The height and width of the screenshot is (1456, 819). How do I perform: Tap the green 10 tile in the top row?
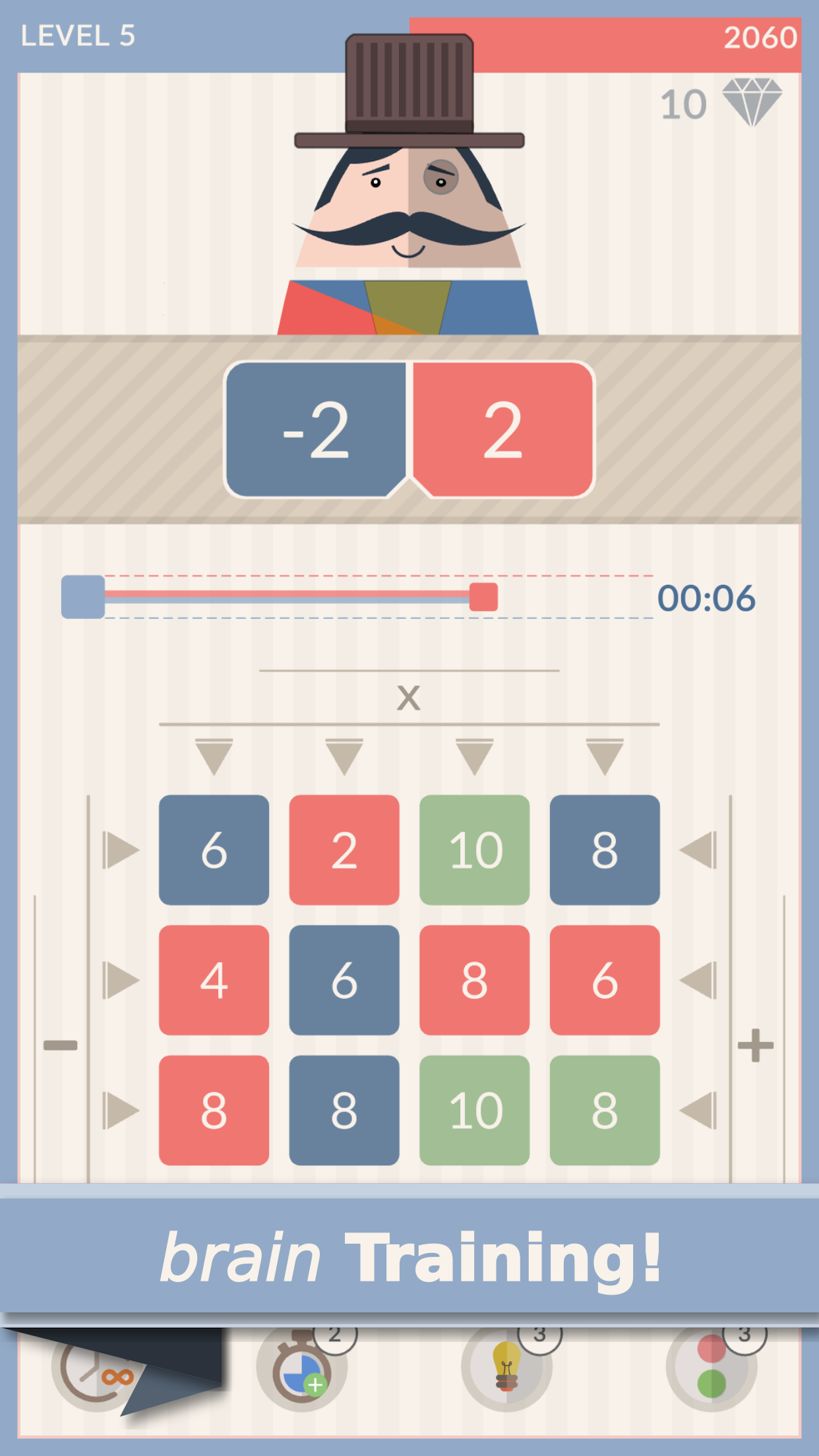(475, 851)
